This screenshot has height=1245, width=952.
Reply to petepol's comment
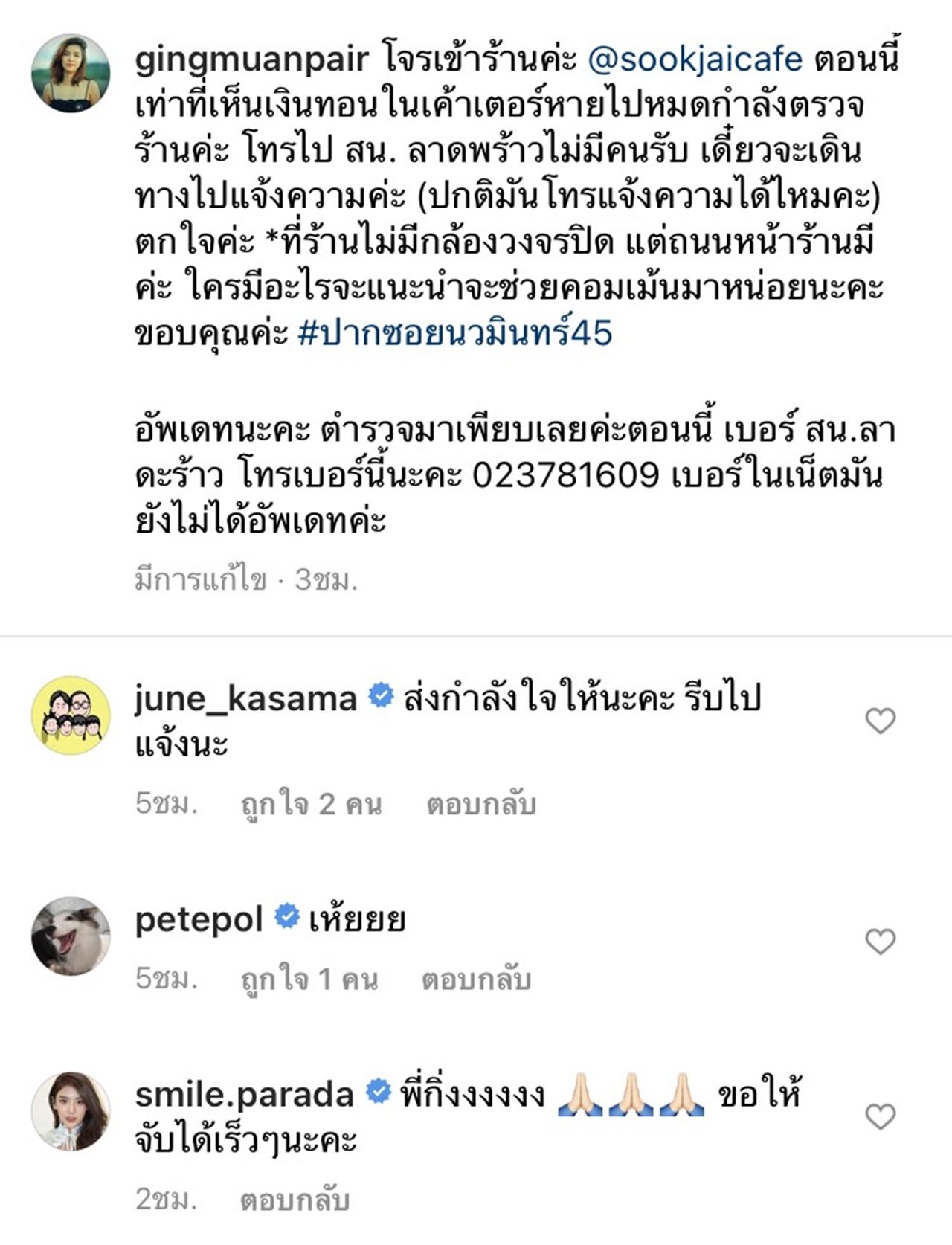(x=476, y=979)
